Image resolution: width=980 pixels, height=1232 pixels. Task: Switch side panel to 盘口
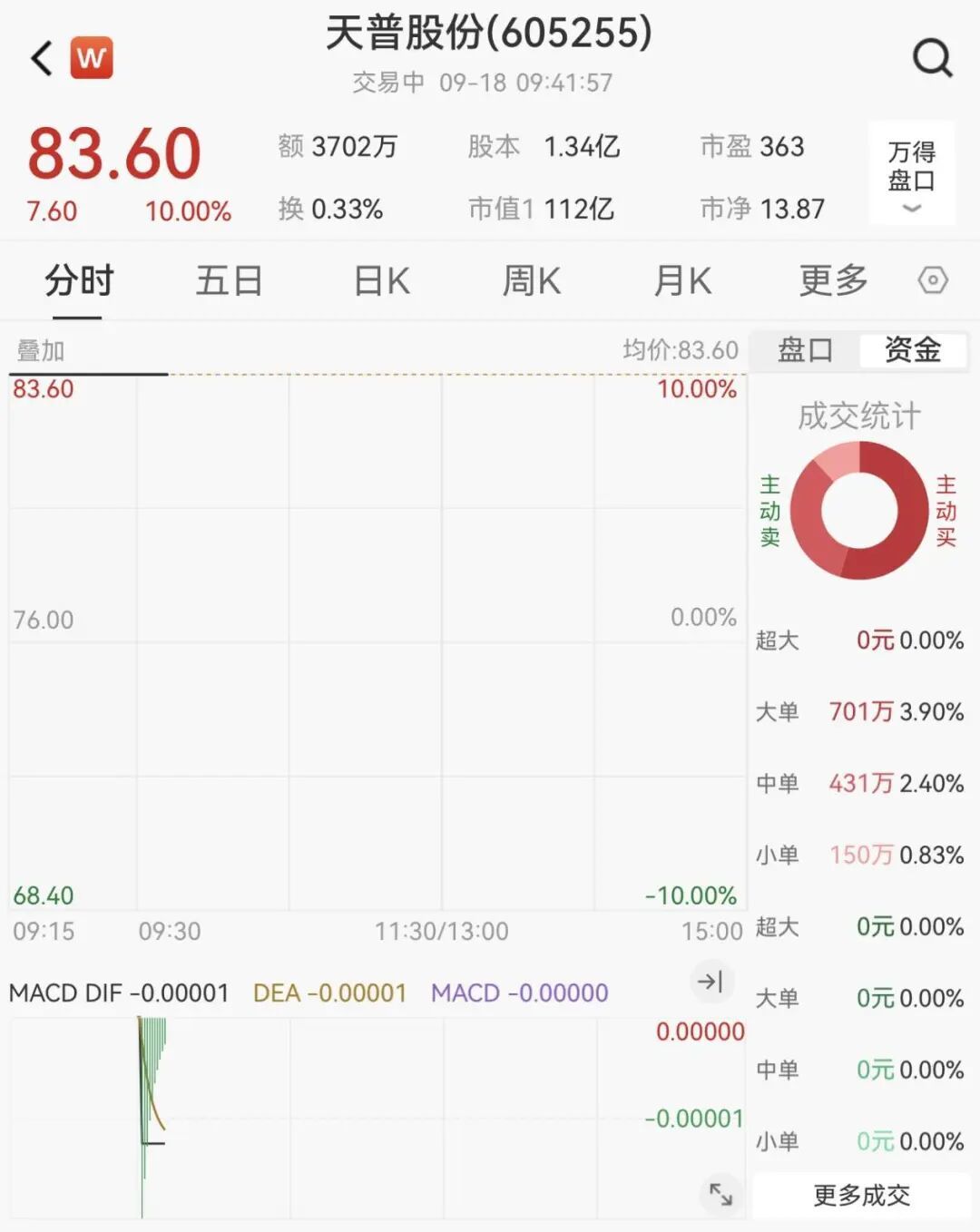point(805,350)
